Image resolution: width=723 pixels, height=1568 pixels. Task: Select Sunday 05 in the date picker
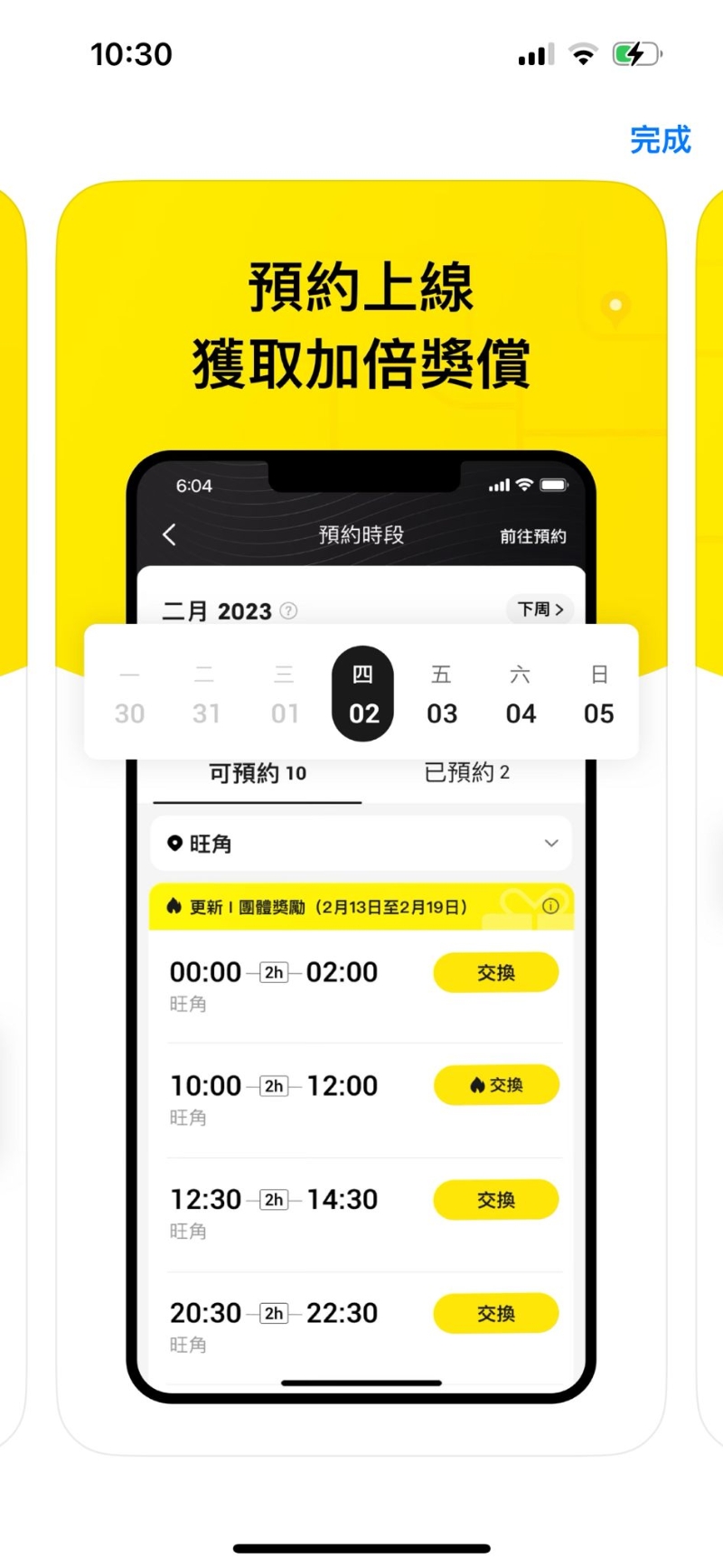[598, 694]
